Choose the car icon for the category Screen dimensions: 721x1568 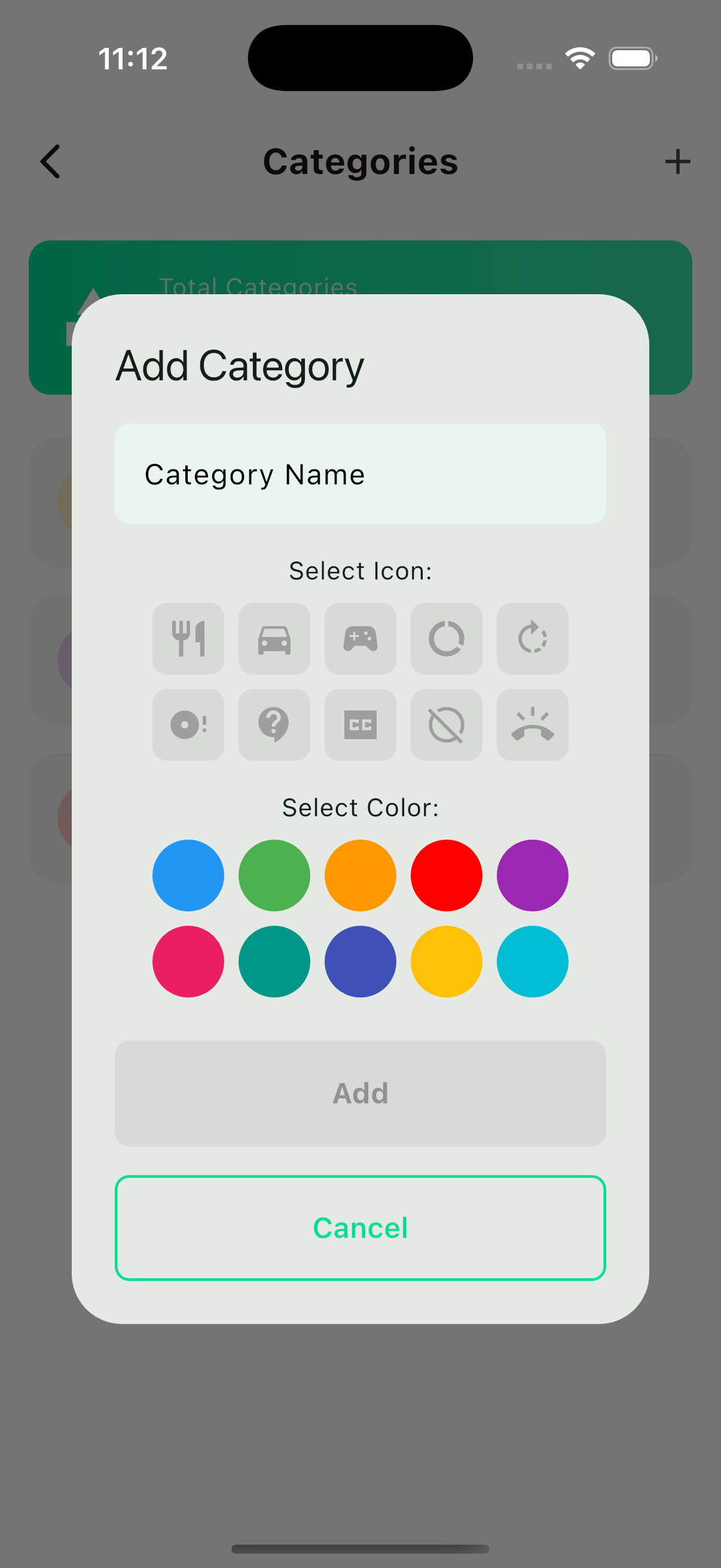[274, 639]
